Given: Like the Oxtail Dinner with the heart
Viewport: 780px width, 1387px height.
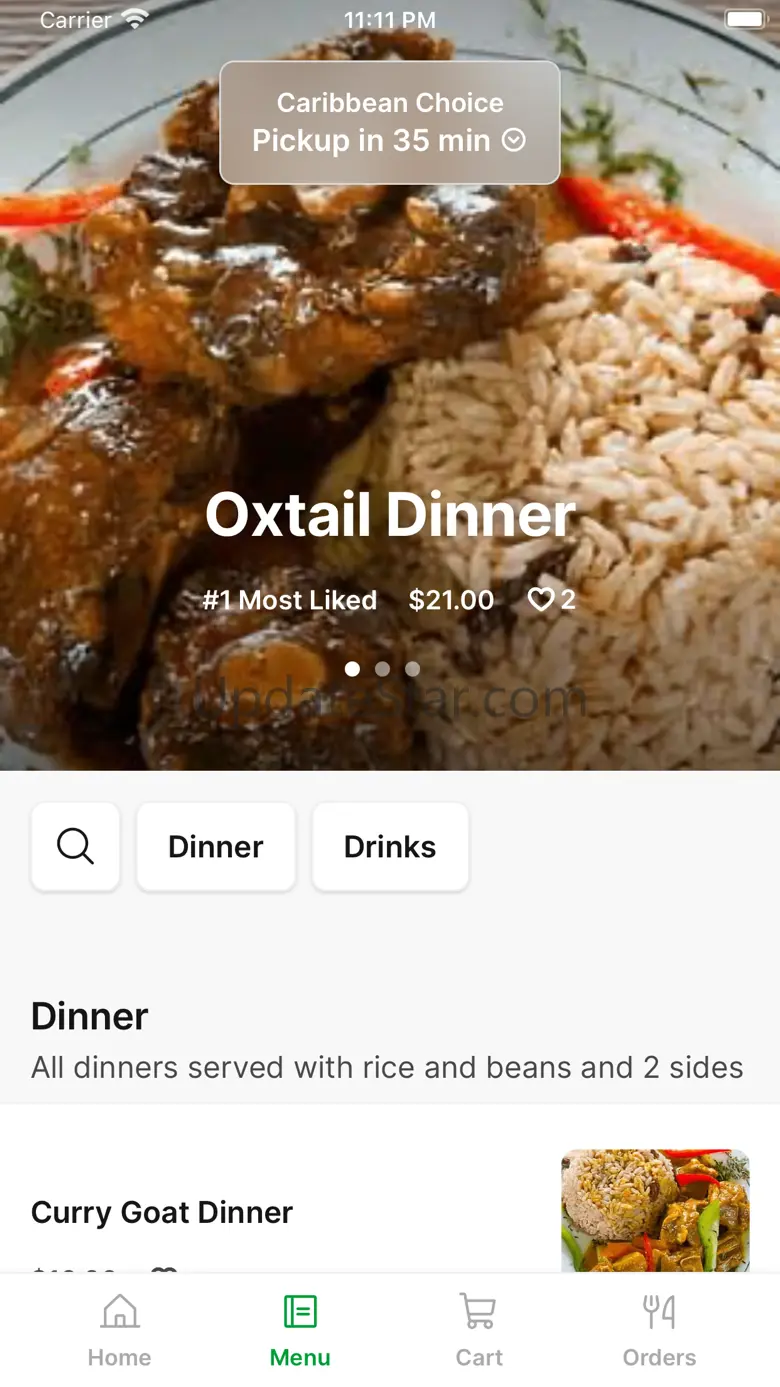Looking at the screenshot, I should pos(542,600).
